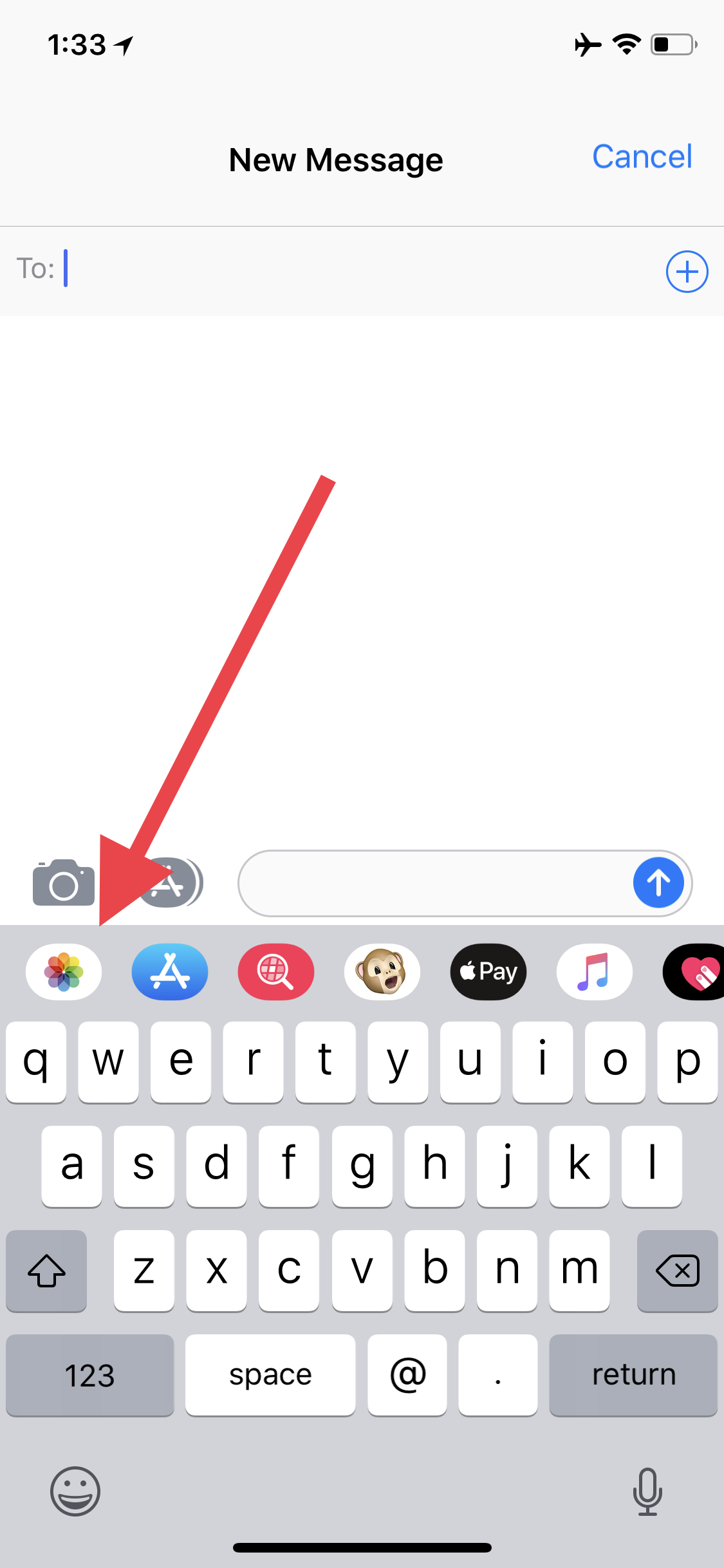Send the message with the blue arrow
724x1568 pixels.
click(x=658, y=882)
